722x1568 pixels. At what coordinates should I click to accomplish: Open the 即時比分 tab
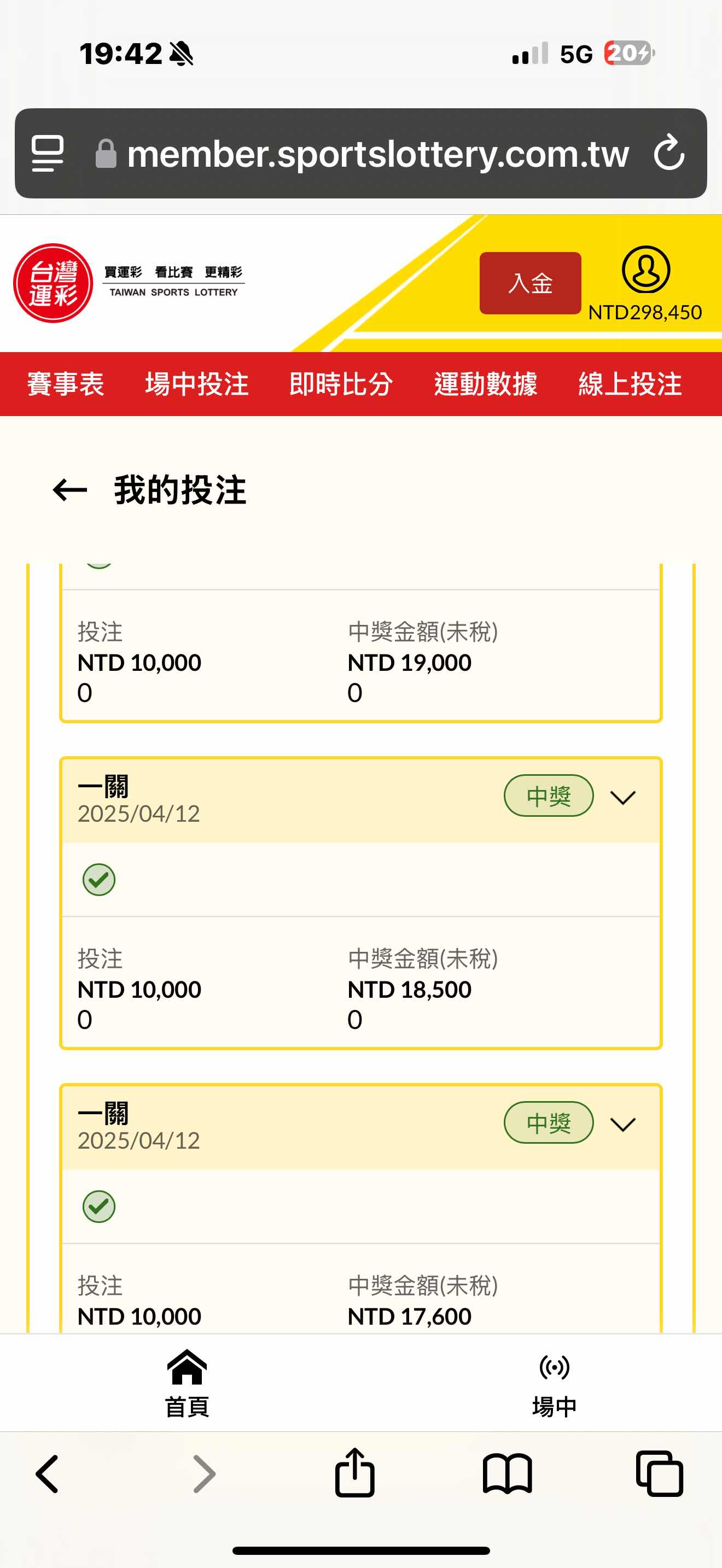(341, 384)
